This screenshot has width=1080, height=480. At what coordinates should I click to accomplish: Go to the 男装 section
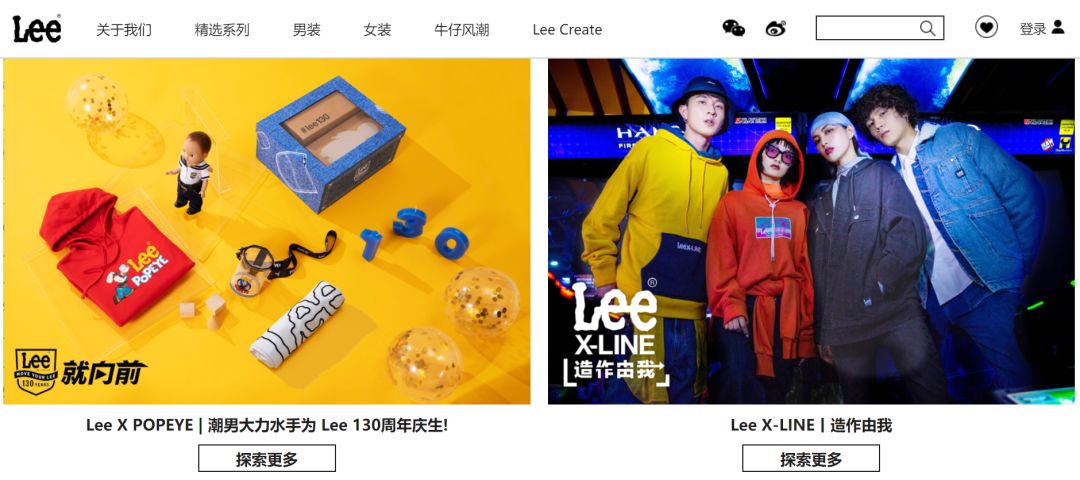(x=307, y=30)
